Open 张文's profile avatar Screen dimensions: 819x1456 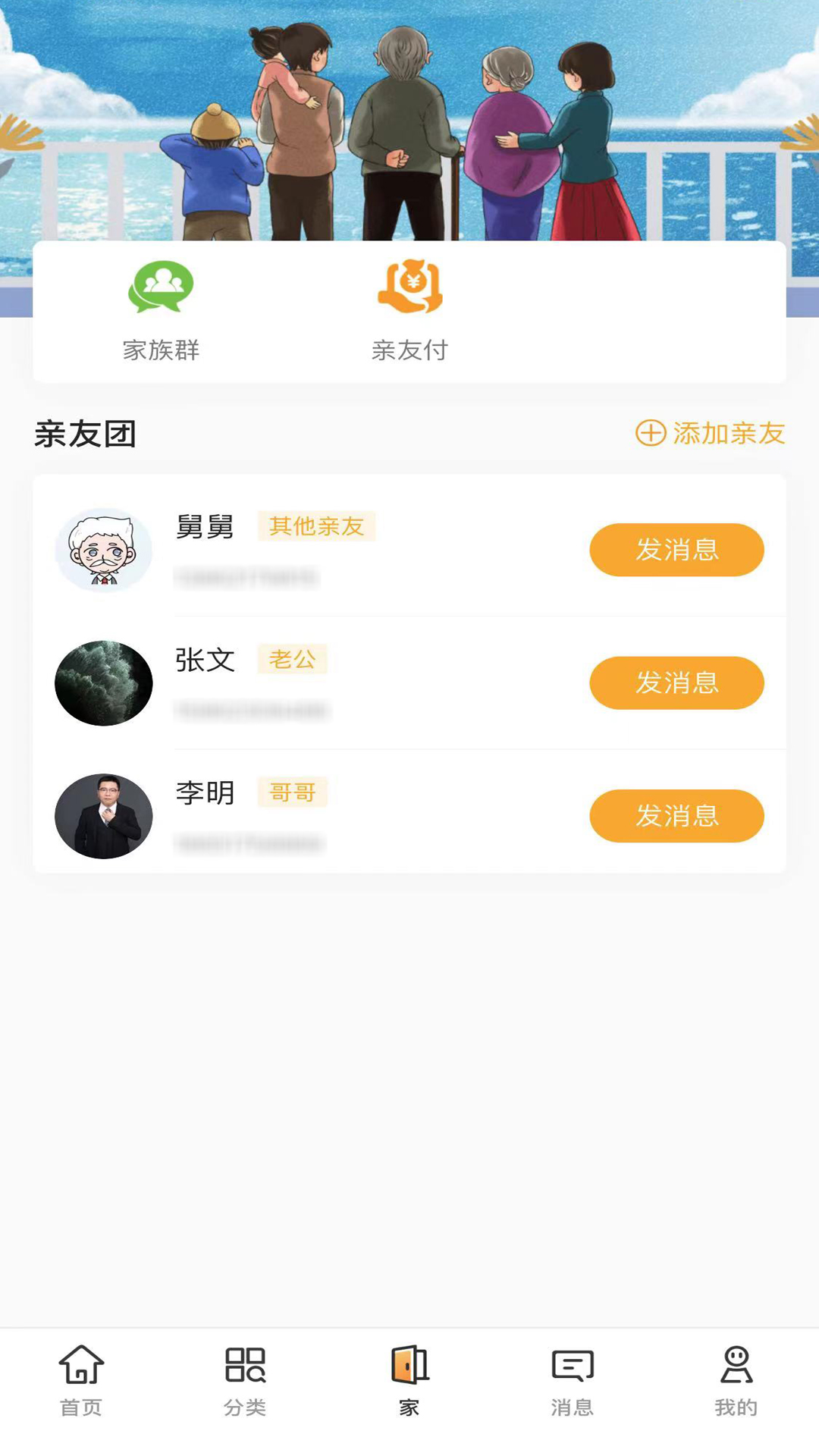(104, 682)
